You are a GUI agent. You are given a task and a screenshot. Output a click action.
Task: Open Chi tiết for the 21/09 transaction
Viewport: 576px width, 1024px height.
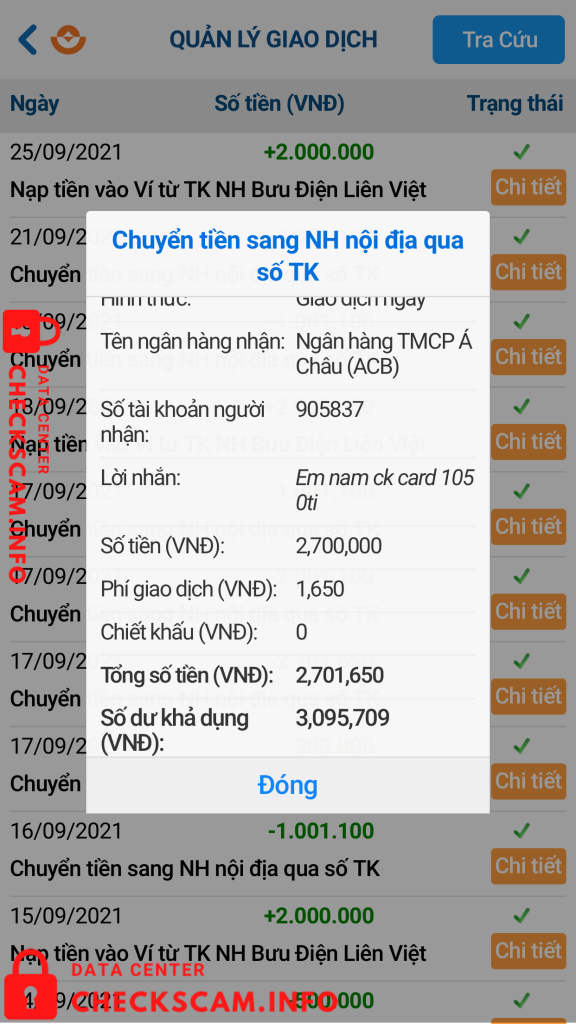tap(528, 272)
